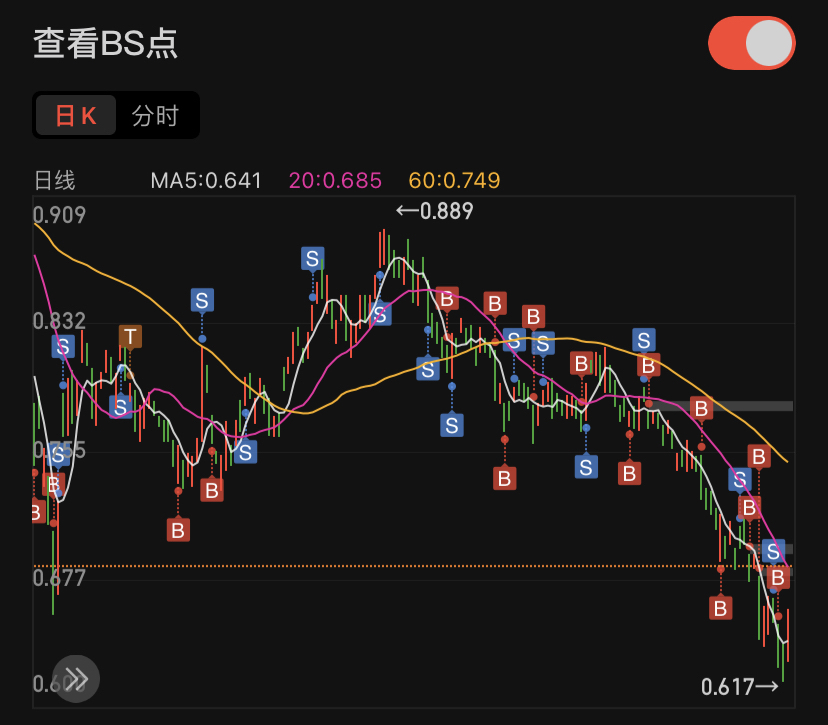This screenshot has height=725, width=828.
Task: Select the 日K tab
Action: click(x=76, y=116)
